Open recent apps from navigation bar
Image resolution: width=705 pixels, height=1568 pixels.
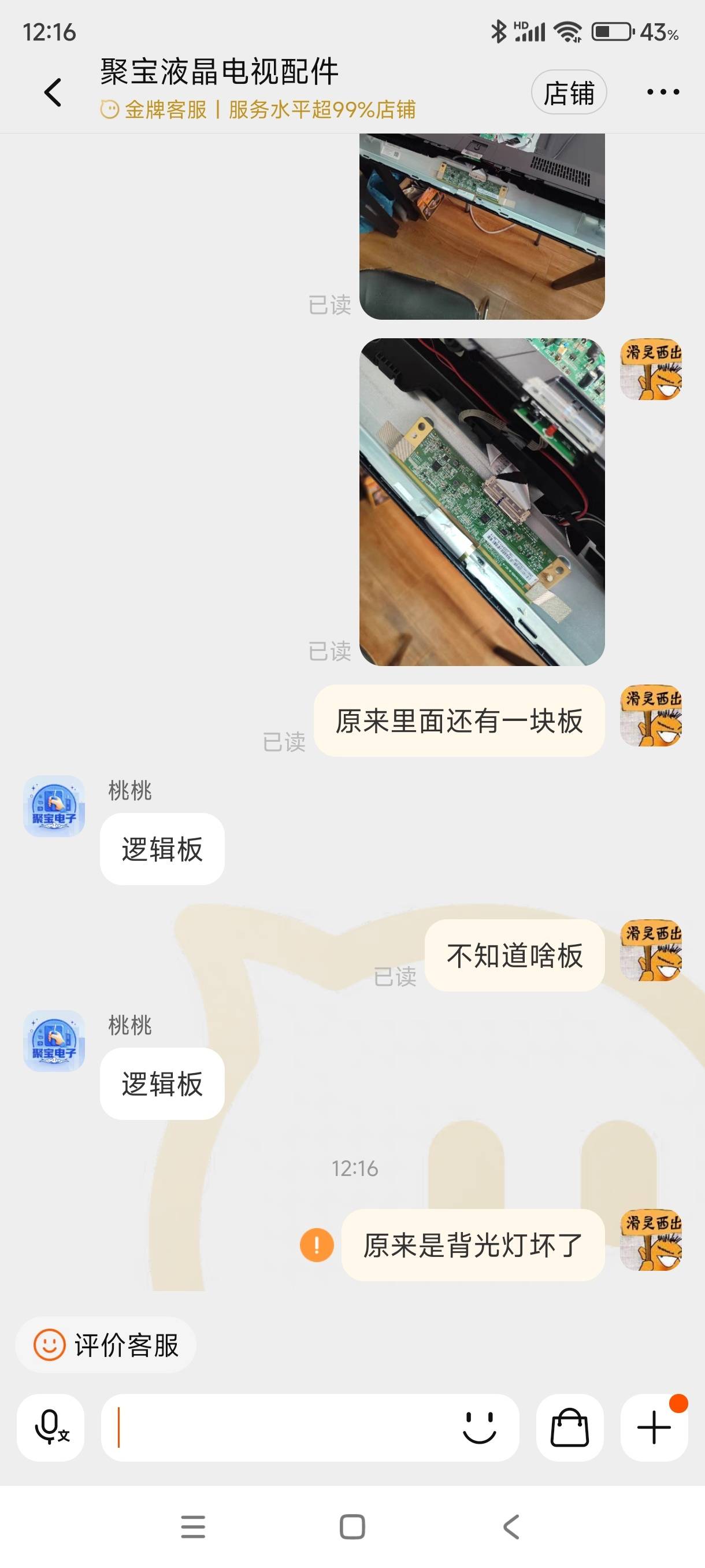[x=193, y=1526]
